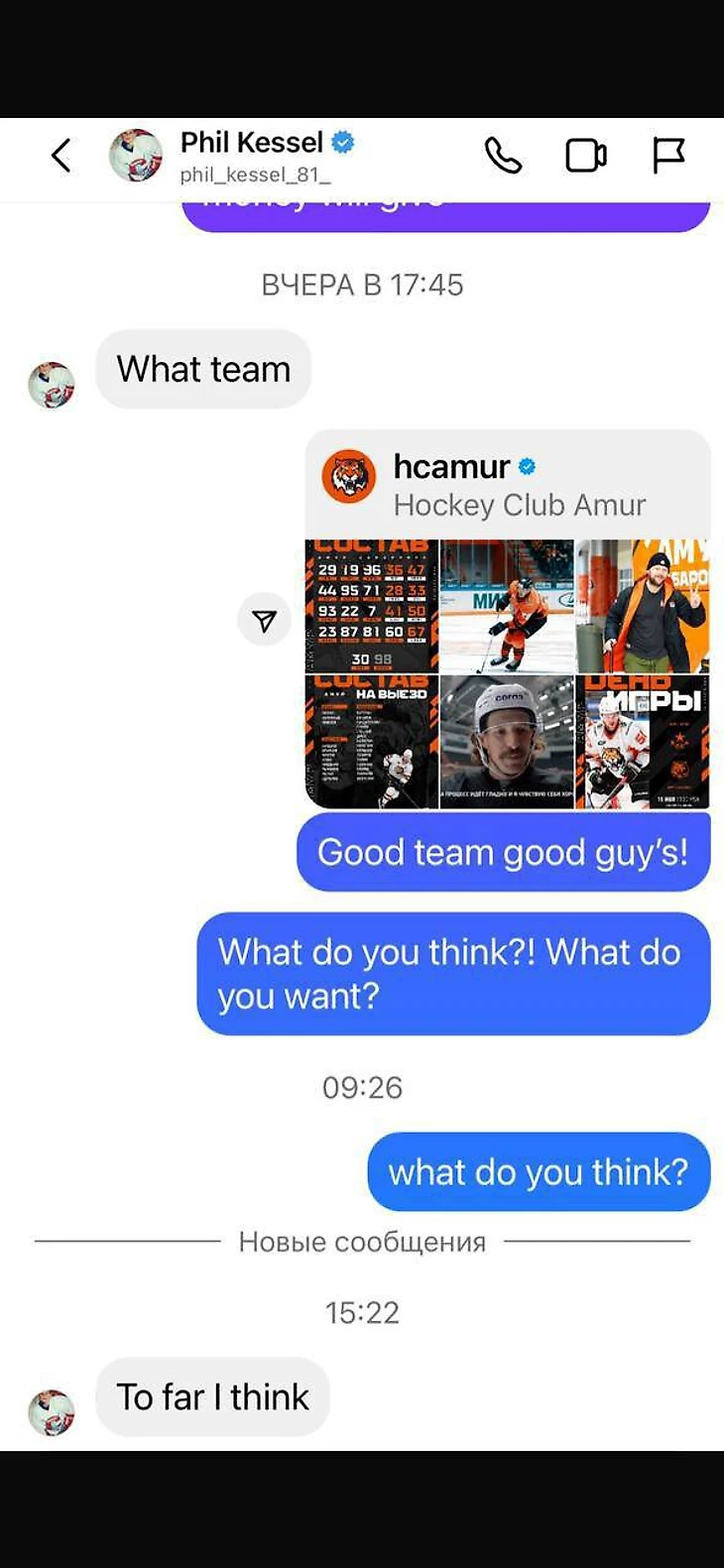Image resolution: width=724 pixels, height=1568 pixels.
Task: Start a voice call with Phil Kessel
Action: coord(503,156)
